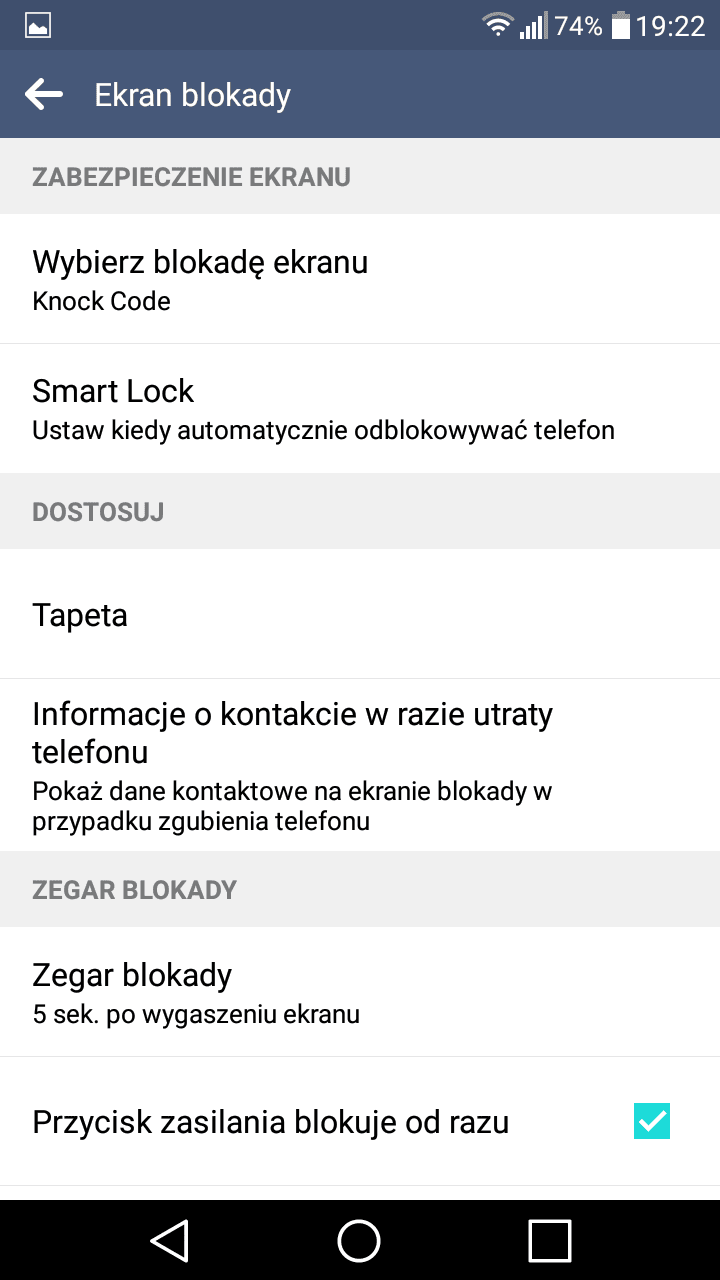Go back using the app bar arrow

(x=44, y=95)
